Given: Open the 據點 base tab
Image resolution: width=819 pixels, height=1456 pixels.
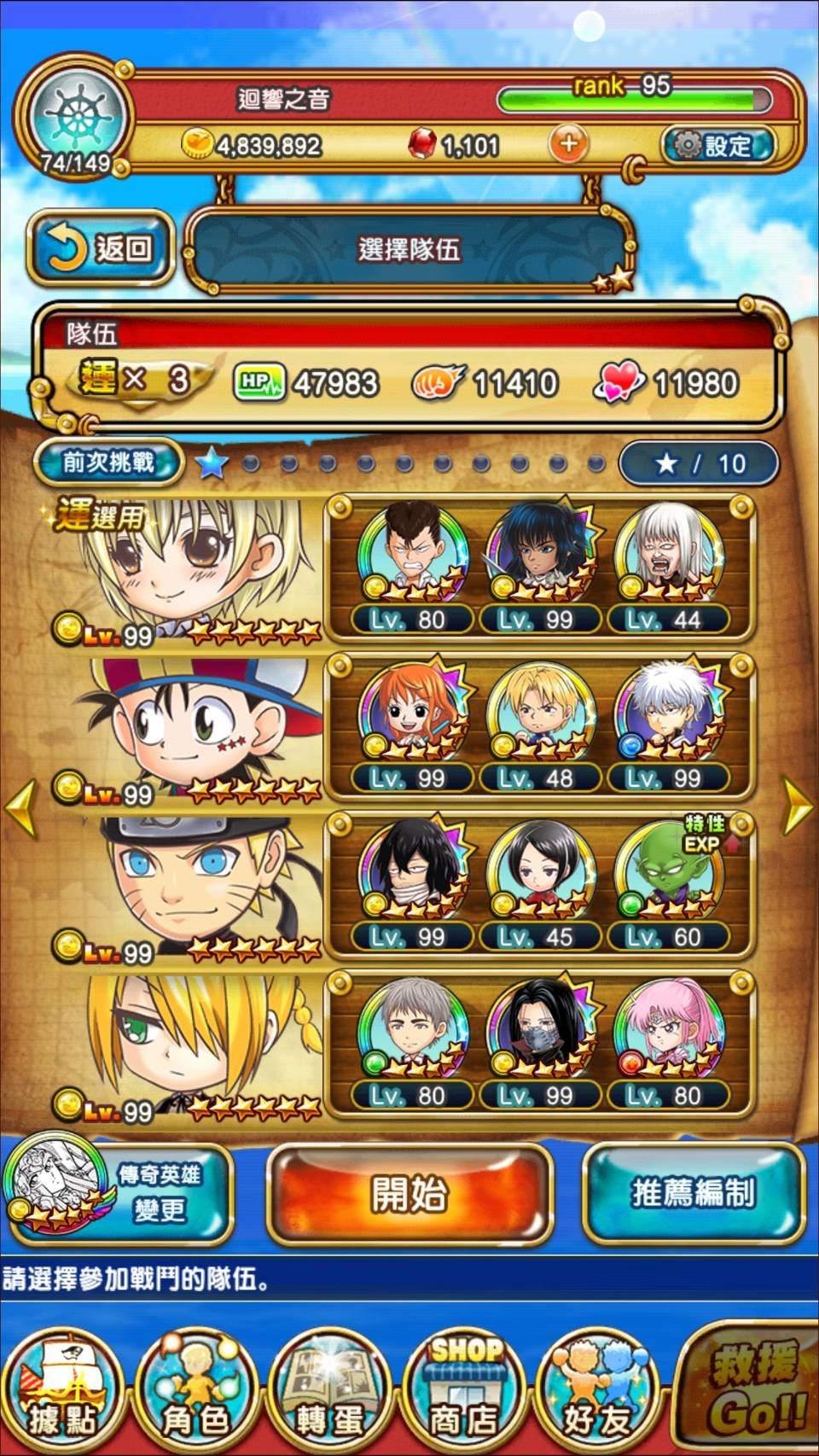Looking at the screenshot, I should tap(61, 1395).
